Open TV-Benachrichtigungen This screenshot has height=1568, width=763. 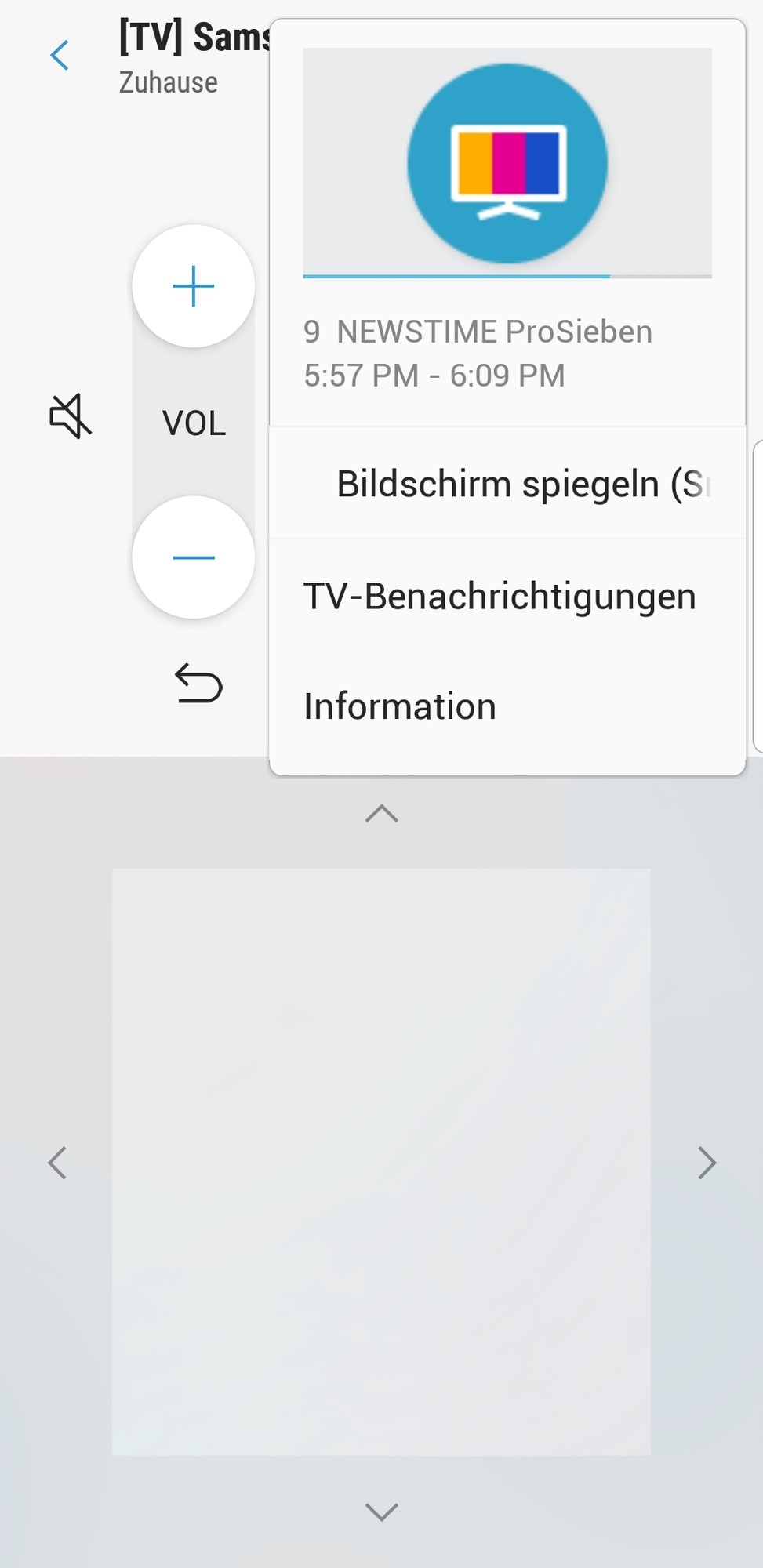click(500, 597)
